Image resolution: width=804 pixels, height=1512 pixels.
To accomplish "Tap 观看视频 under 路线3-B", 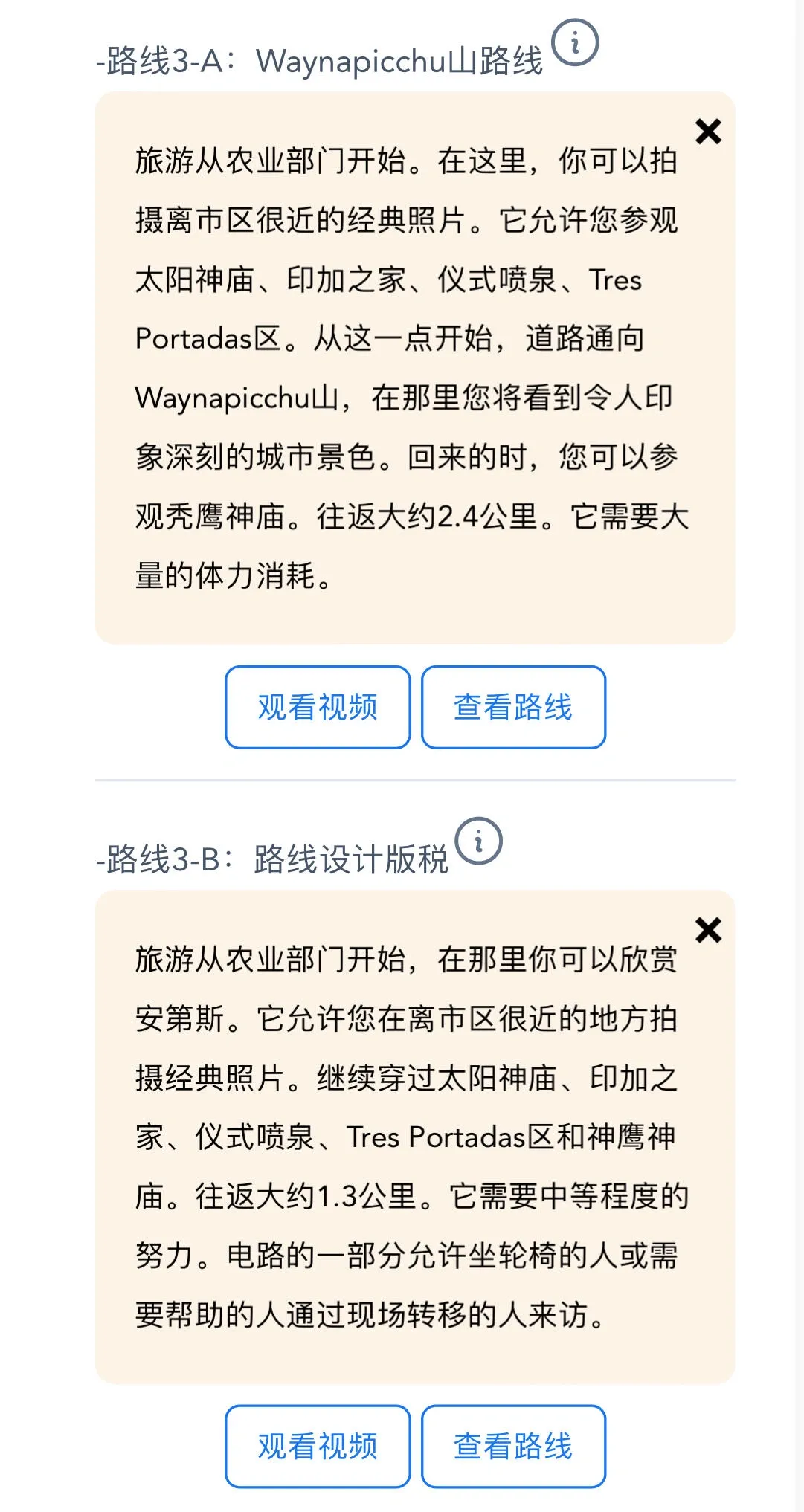I will (318, 1446).
